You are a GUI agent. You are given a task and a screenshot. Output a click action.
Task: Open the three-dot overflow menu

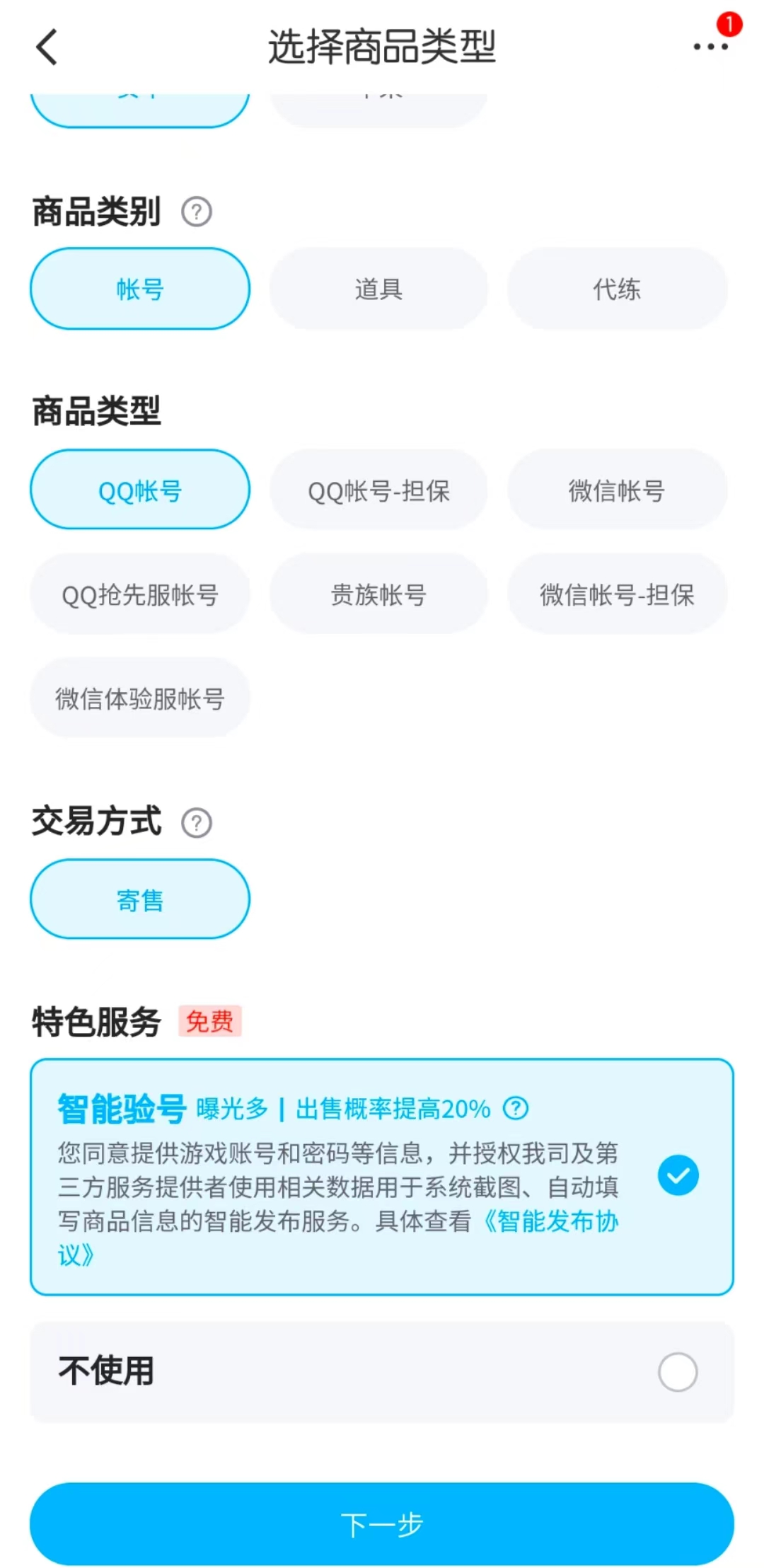coord(710,47)
